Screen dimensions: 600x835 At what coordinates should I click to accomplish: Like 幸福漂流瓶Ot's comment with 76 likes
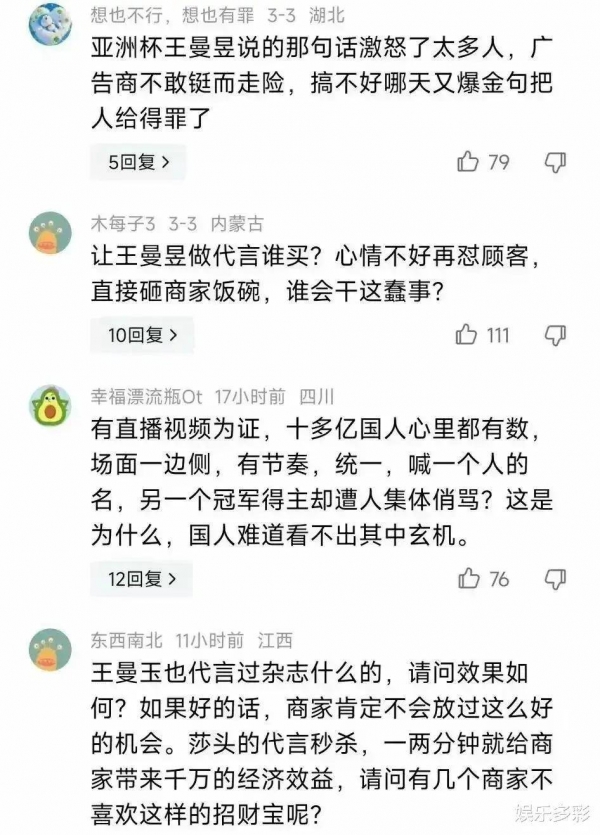(467, 578)
